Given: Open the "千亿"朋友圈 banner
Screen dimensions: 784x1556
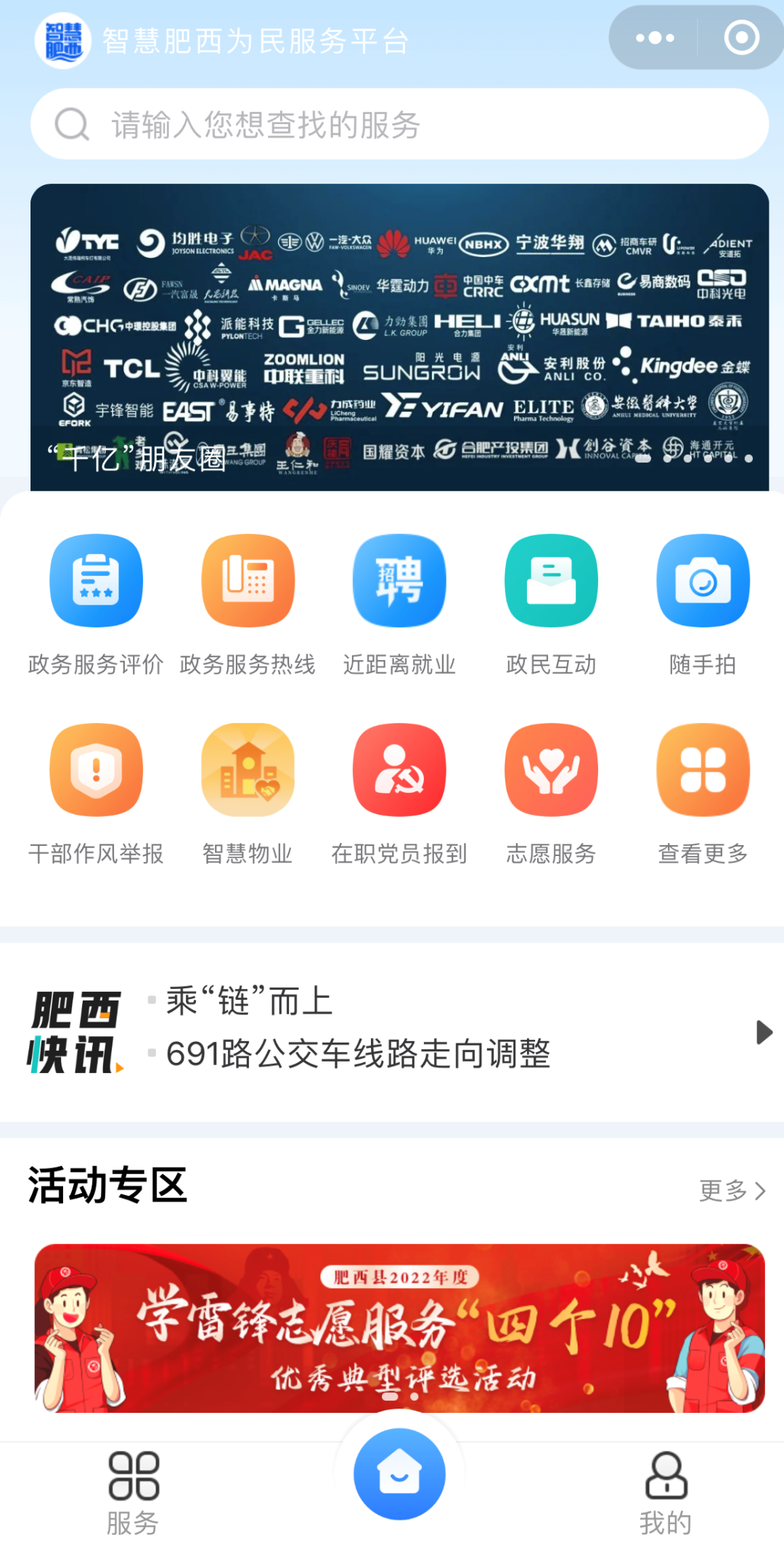Looking at the screenshot, I should tap(399, 337).
